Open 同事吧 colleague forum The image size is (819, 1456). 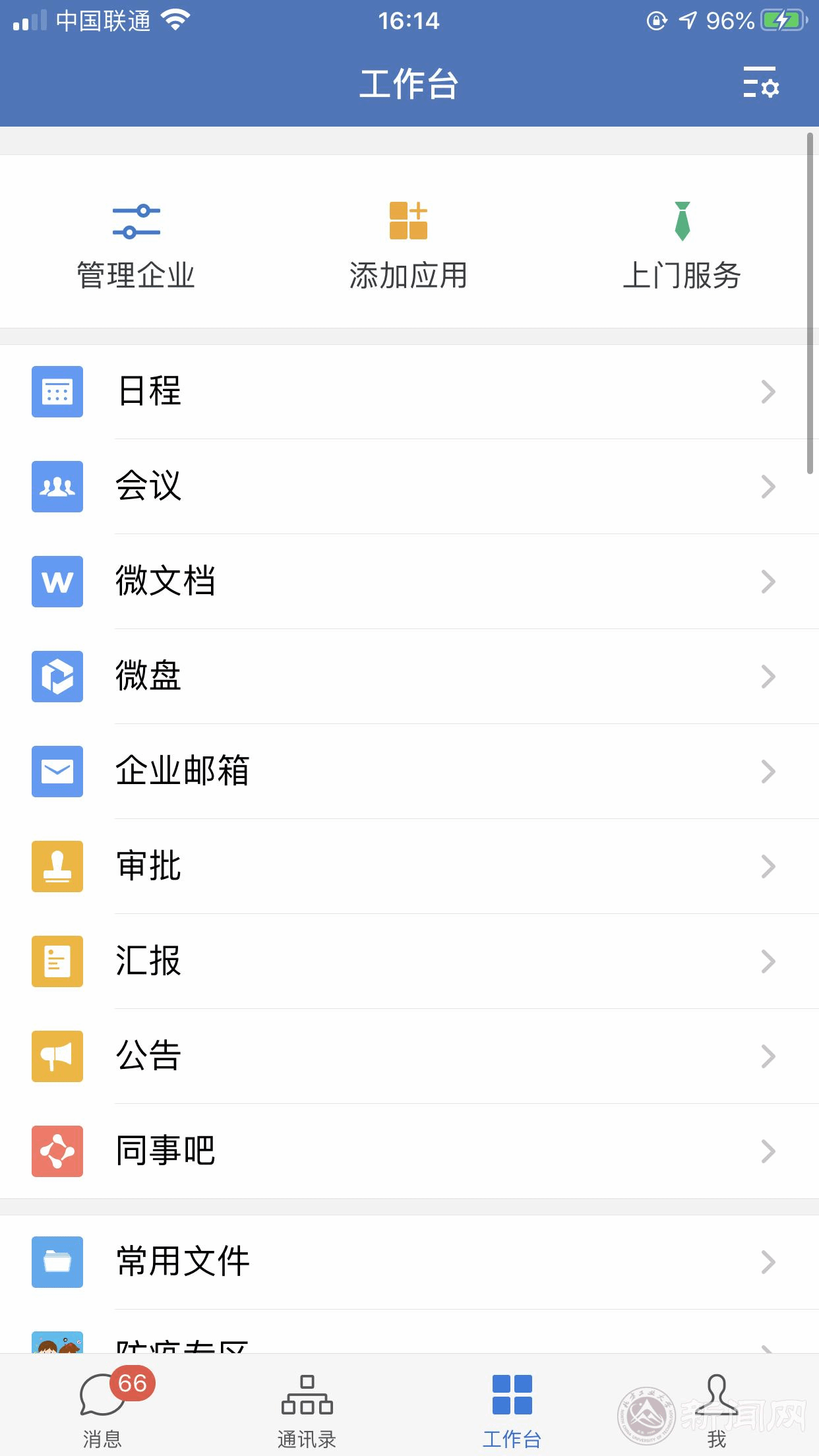coord(409,1151)
